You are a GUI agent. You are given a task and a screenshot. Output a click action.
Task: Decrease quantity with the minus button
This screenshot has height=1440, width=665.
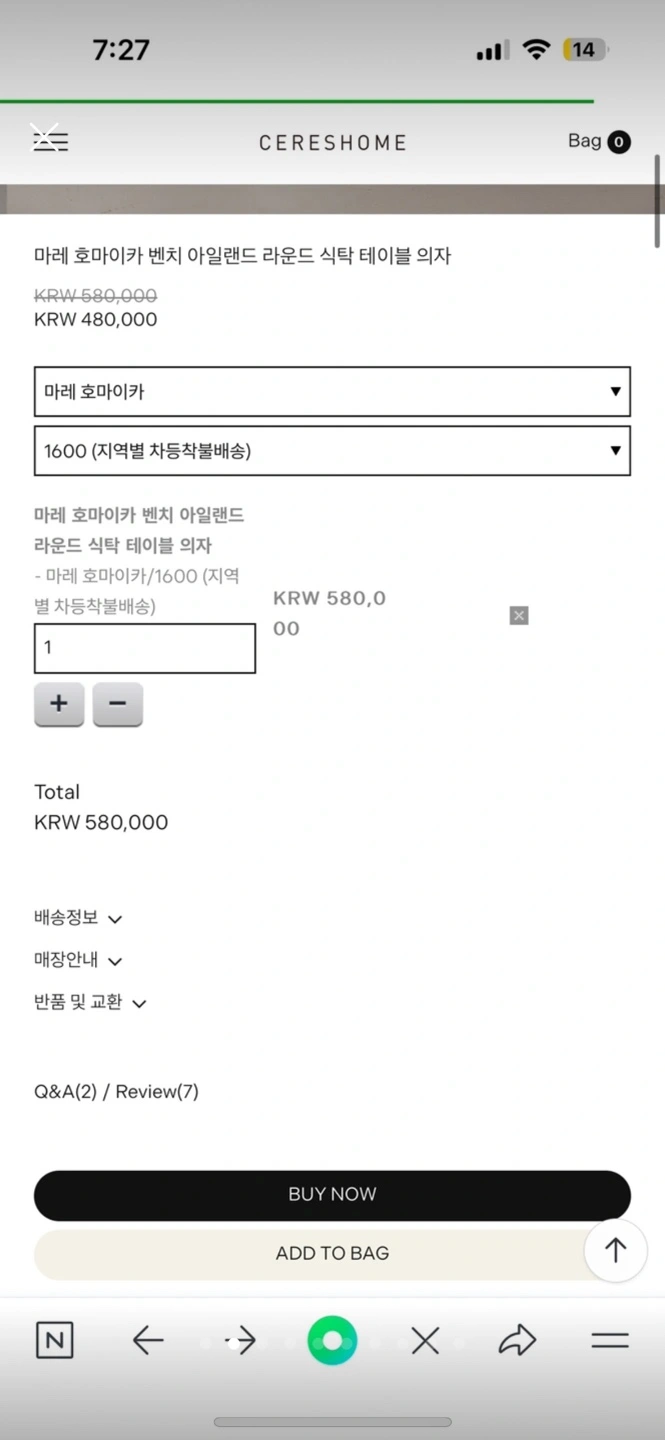118,704
